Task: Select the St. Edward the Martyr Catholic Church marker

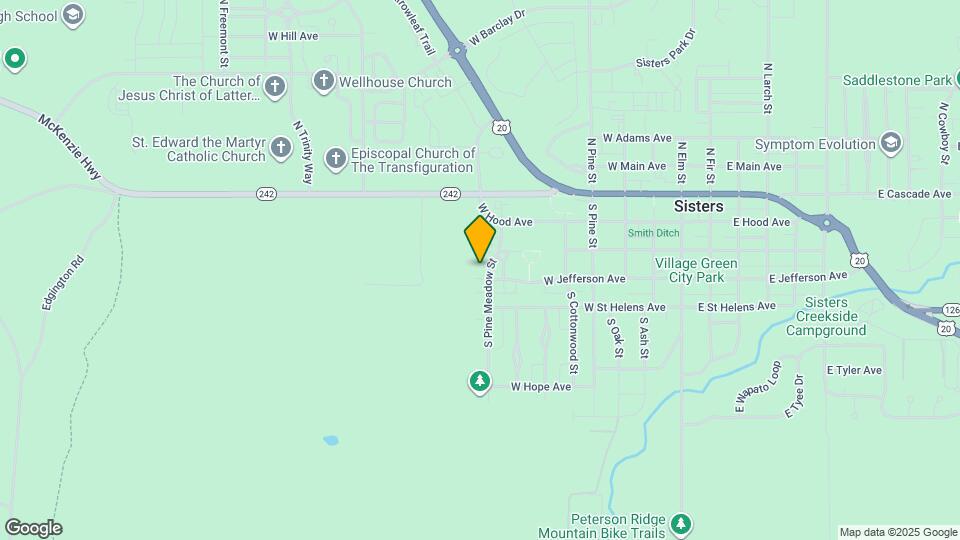Action: point(280,150)
